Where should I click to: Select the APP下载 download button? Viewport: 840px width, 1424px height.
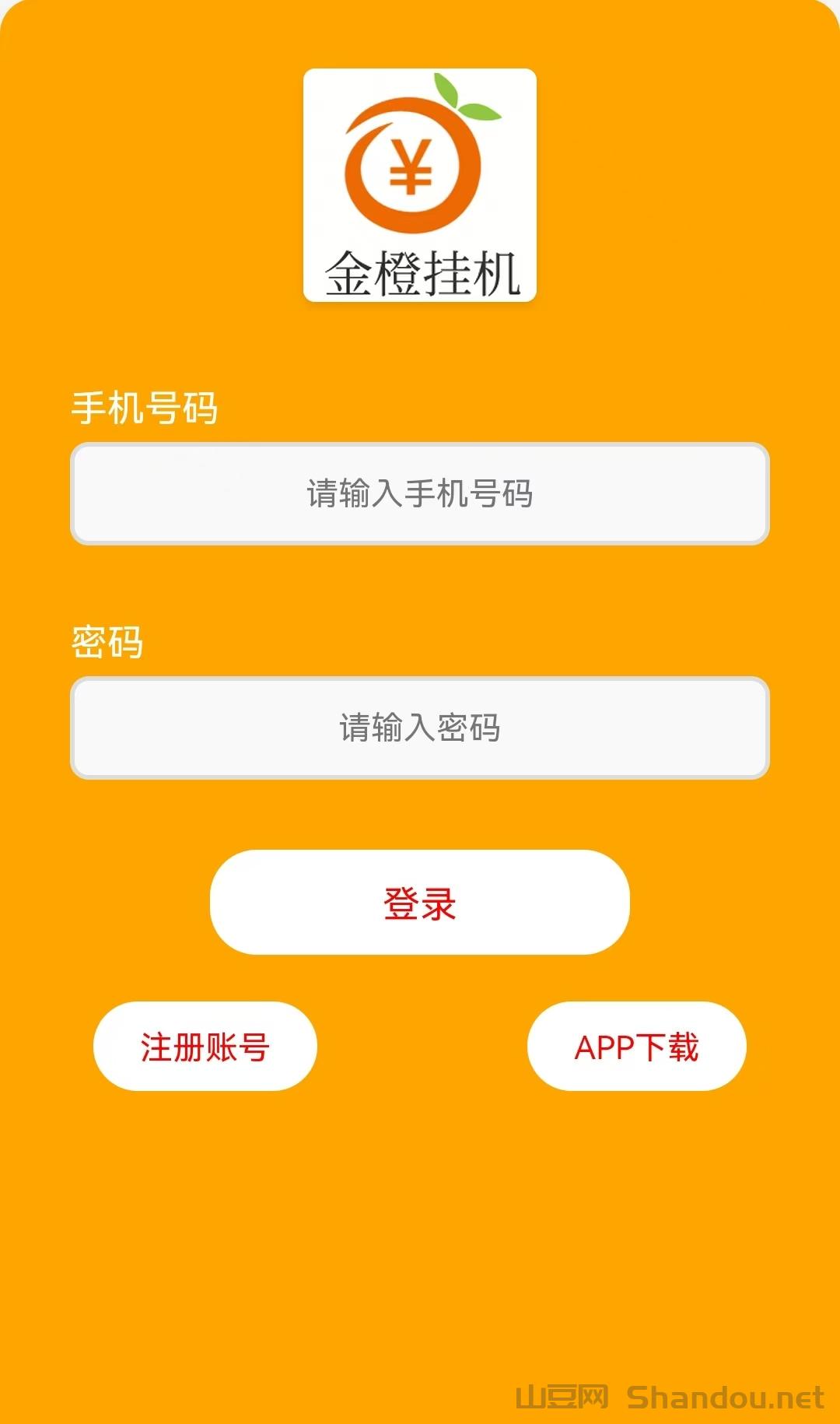636,1047
